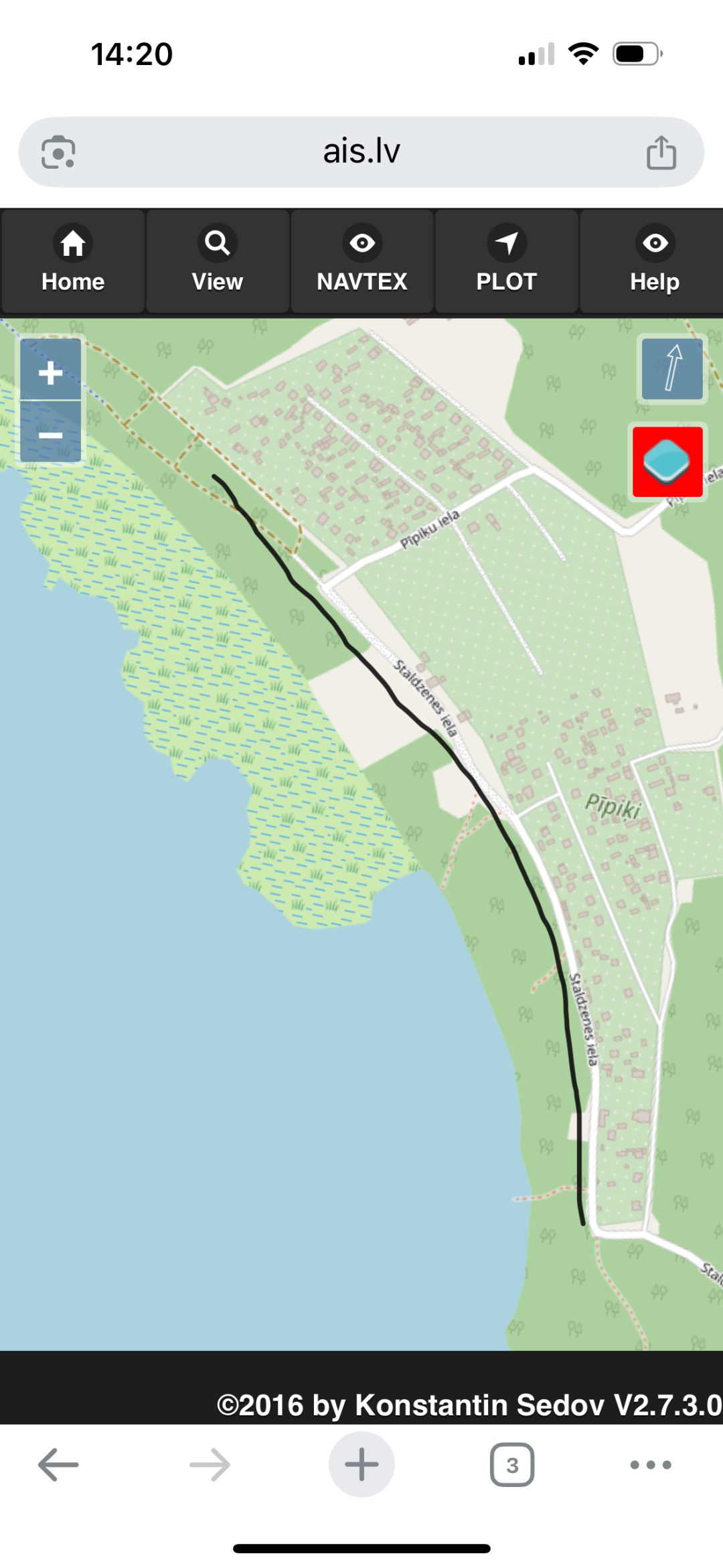The image size is (723, 1568).
Task: Open the NAVTEX section
Action: (361, 261)
